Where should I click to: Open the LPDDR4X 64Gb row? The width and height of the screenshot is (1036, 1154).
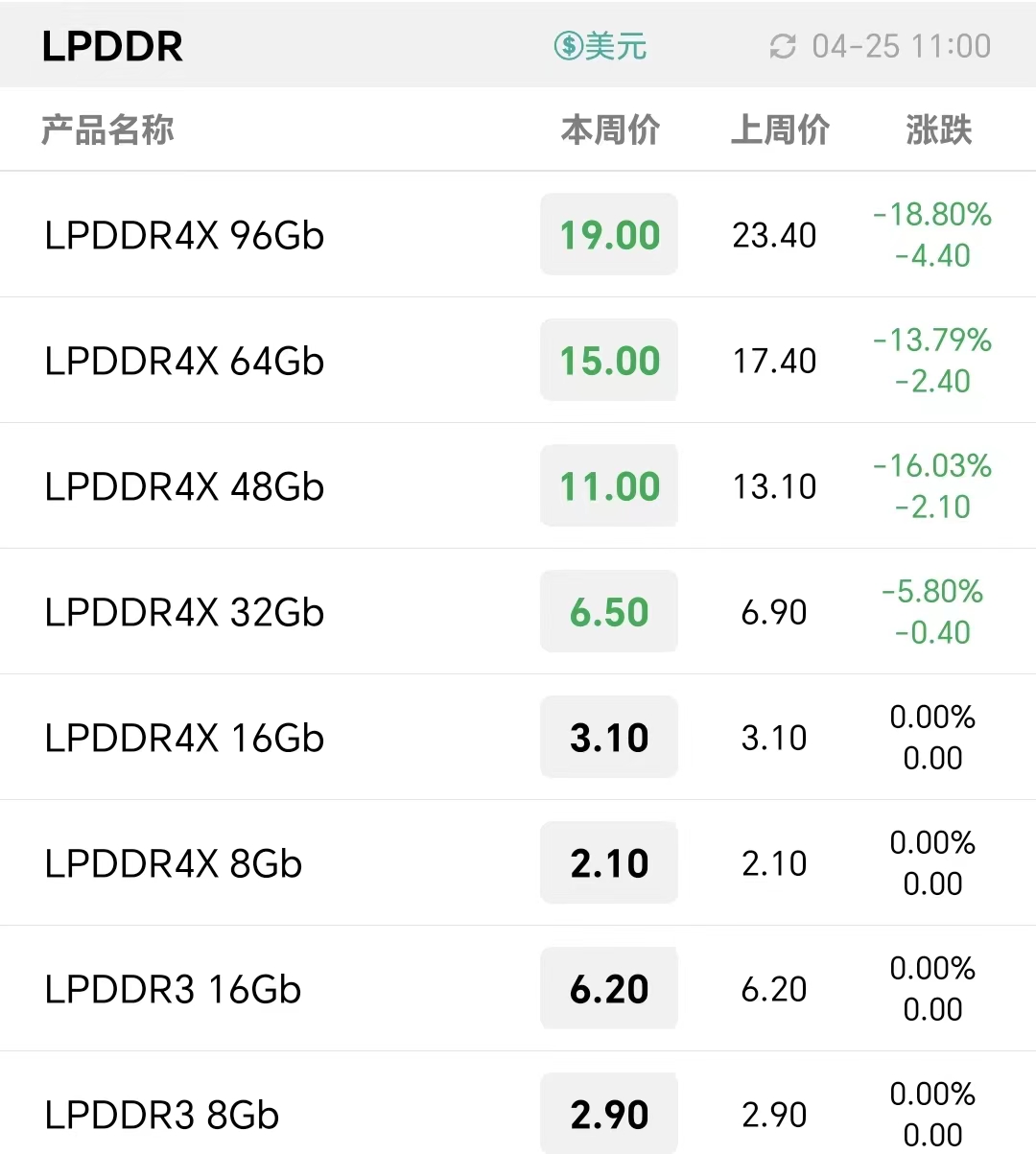pos(184,361)
